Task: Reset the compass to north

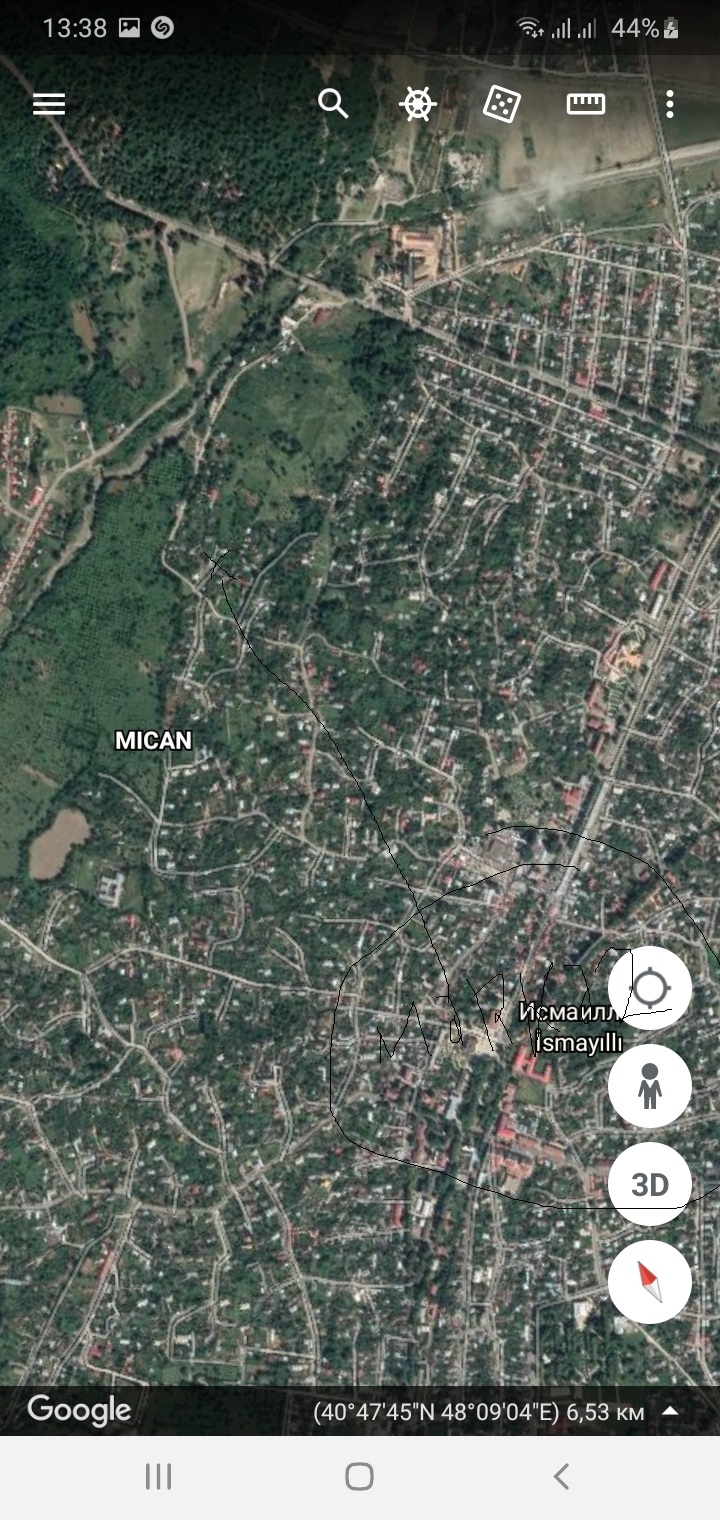Action: [x=650, y=1282]
